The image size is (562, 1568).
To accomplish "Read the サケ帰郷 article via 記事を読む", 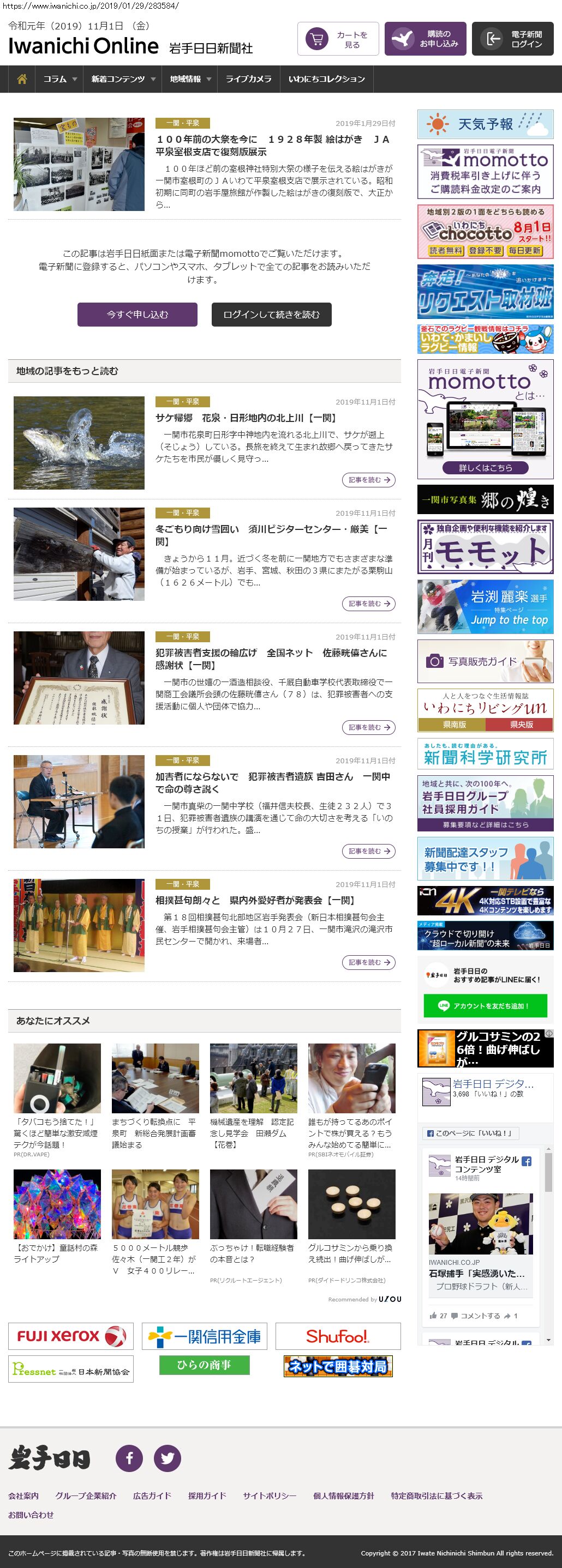I will pos(368,480).
